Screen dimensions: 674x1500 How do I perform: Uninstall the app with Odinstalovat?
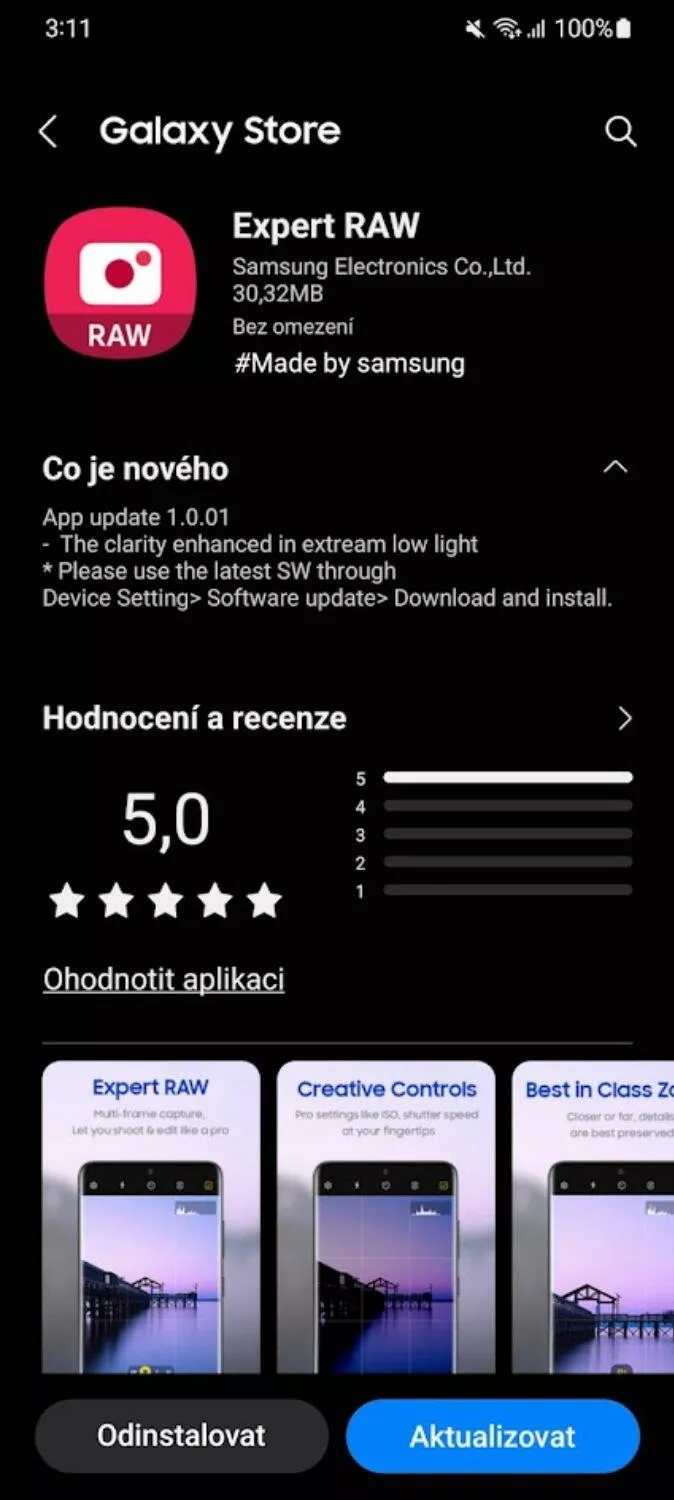(182, 1436)
